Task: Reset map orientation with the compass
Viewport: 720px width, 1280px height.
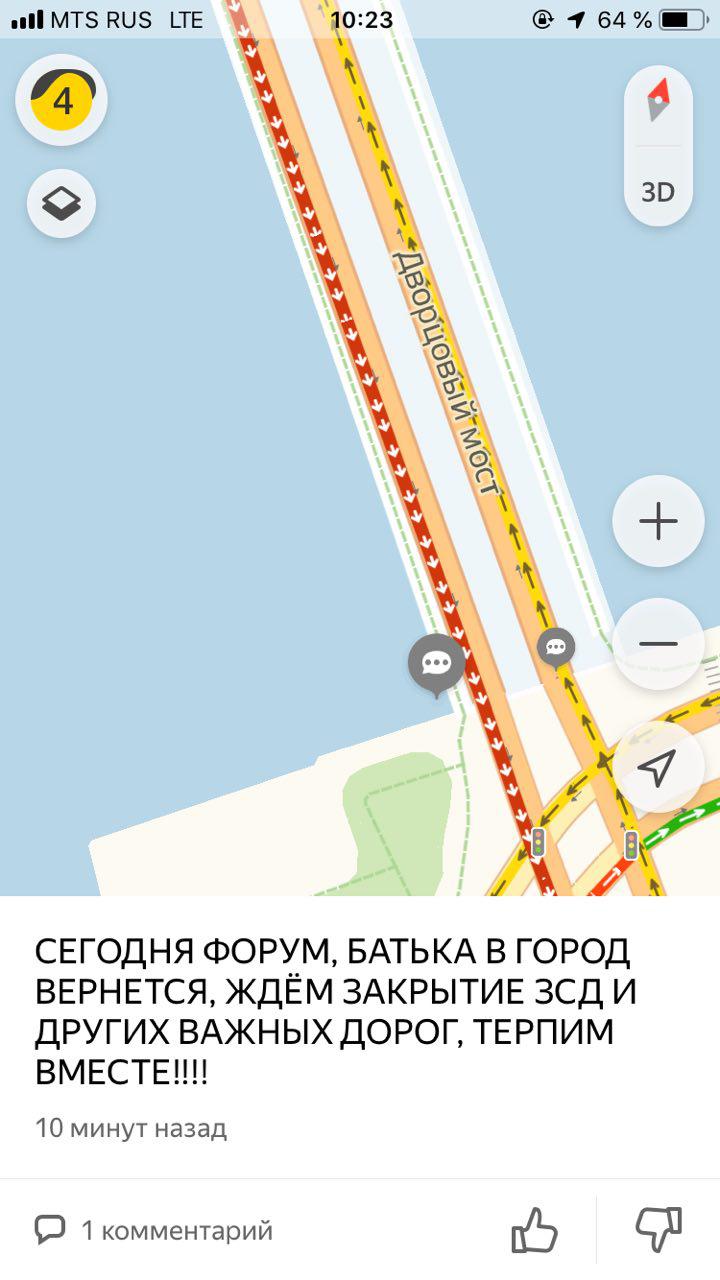Action: click(x=658, y=102)
